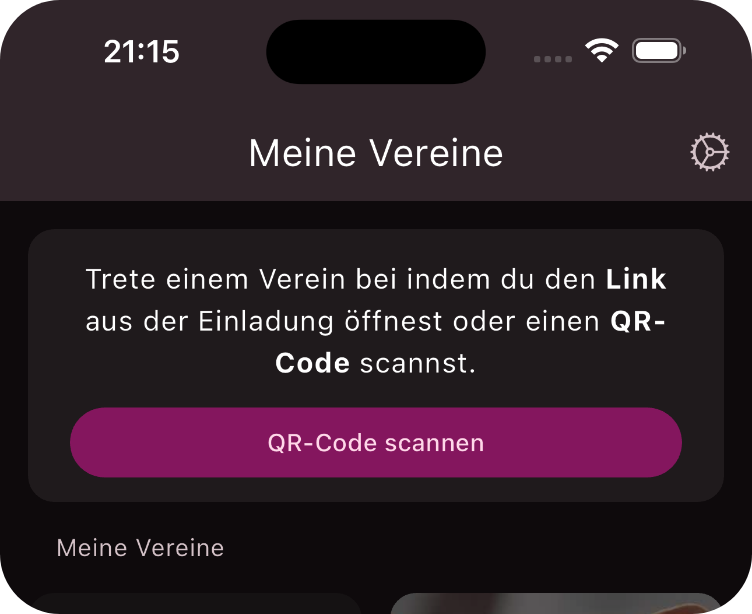This screenshot has height=614, width=752.
Task: Open the settings gear icon
Action: pos(709,153)
